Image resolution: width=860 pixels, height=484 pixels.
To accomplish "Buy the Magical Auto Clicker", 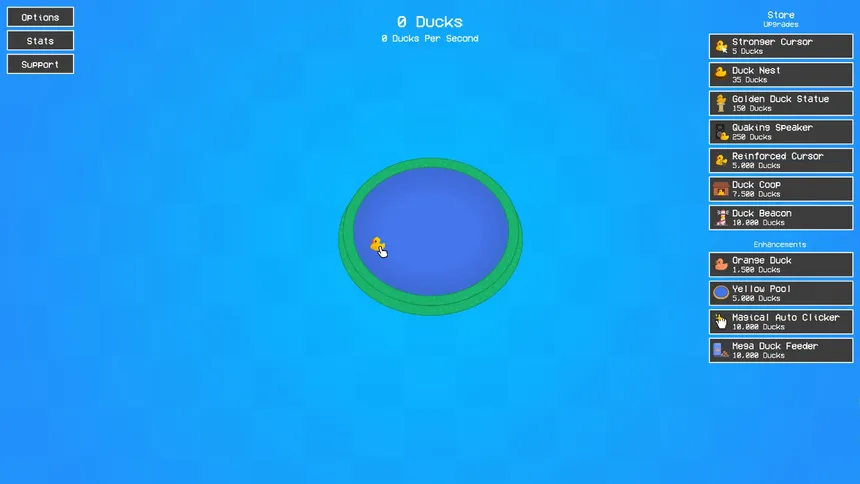I will 781,321.
